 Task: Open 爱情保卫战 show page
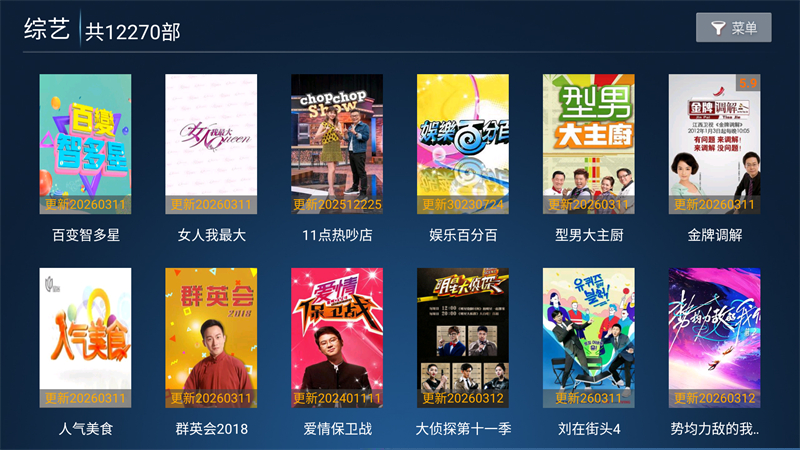pyautogui.click(x=337, y=338)
